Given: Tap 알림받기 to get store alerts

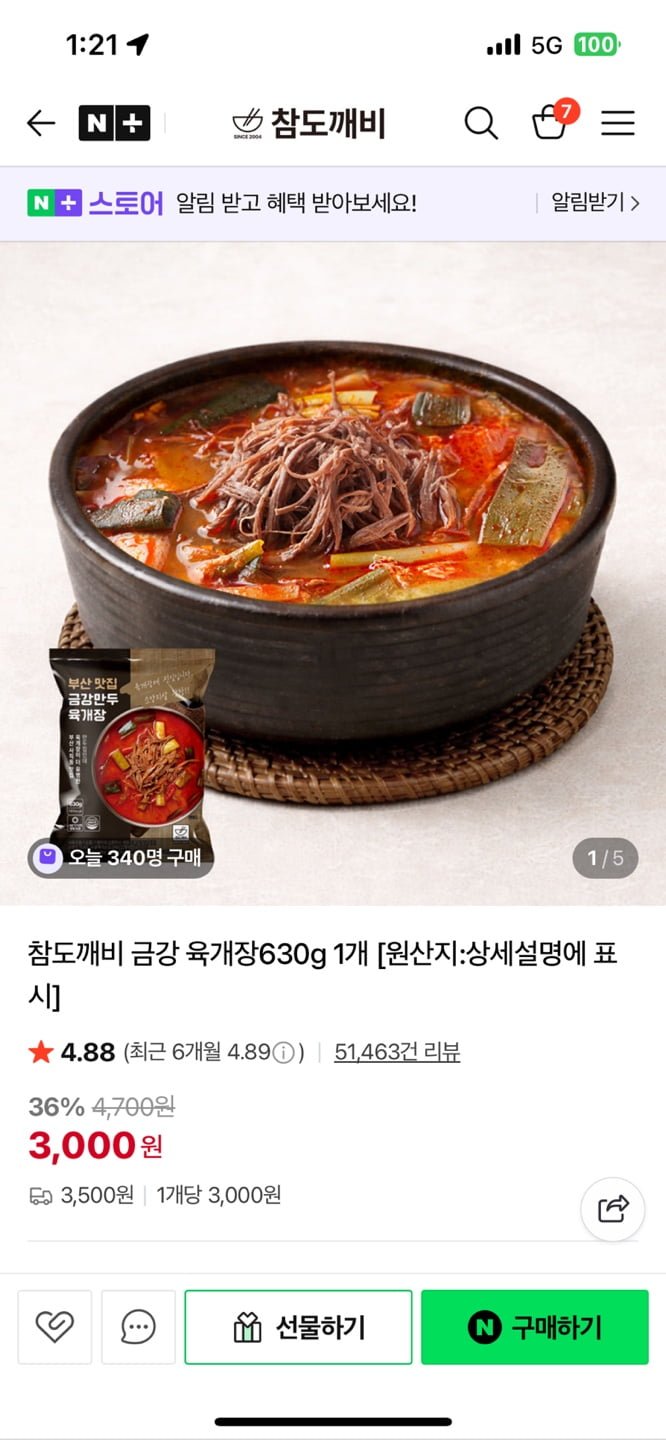Looking at the screenshot, I should click(x=595, y=203).
